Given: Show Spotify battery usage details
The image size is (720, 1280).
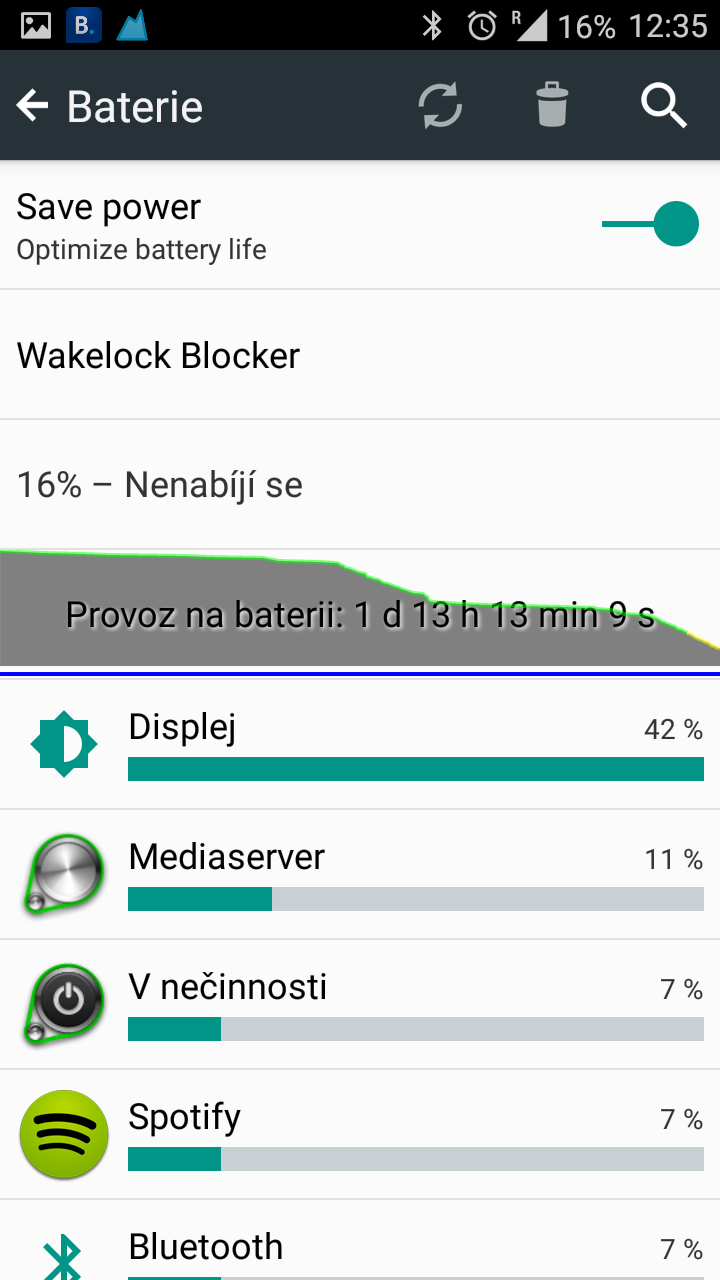Looking at the screenshot, I should [x=360, y=1135].
